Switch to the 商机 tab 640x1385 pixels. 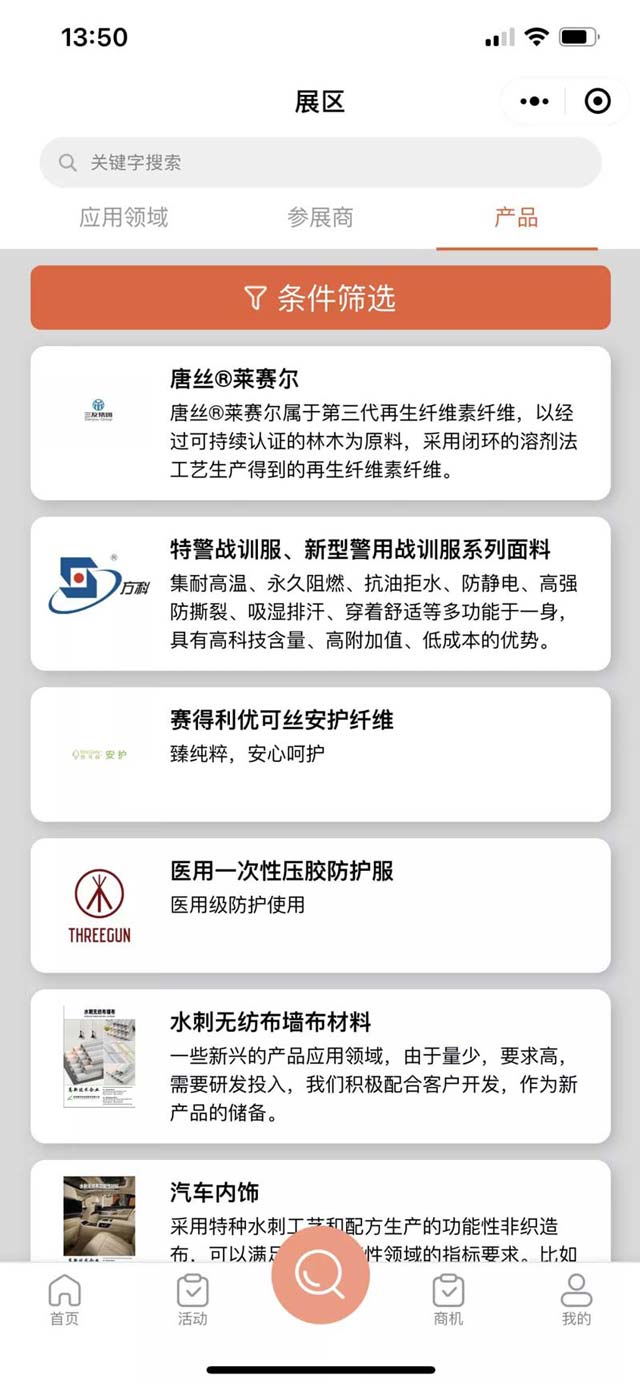448,1300
